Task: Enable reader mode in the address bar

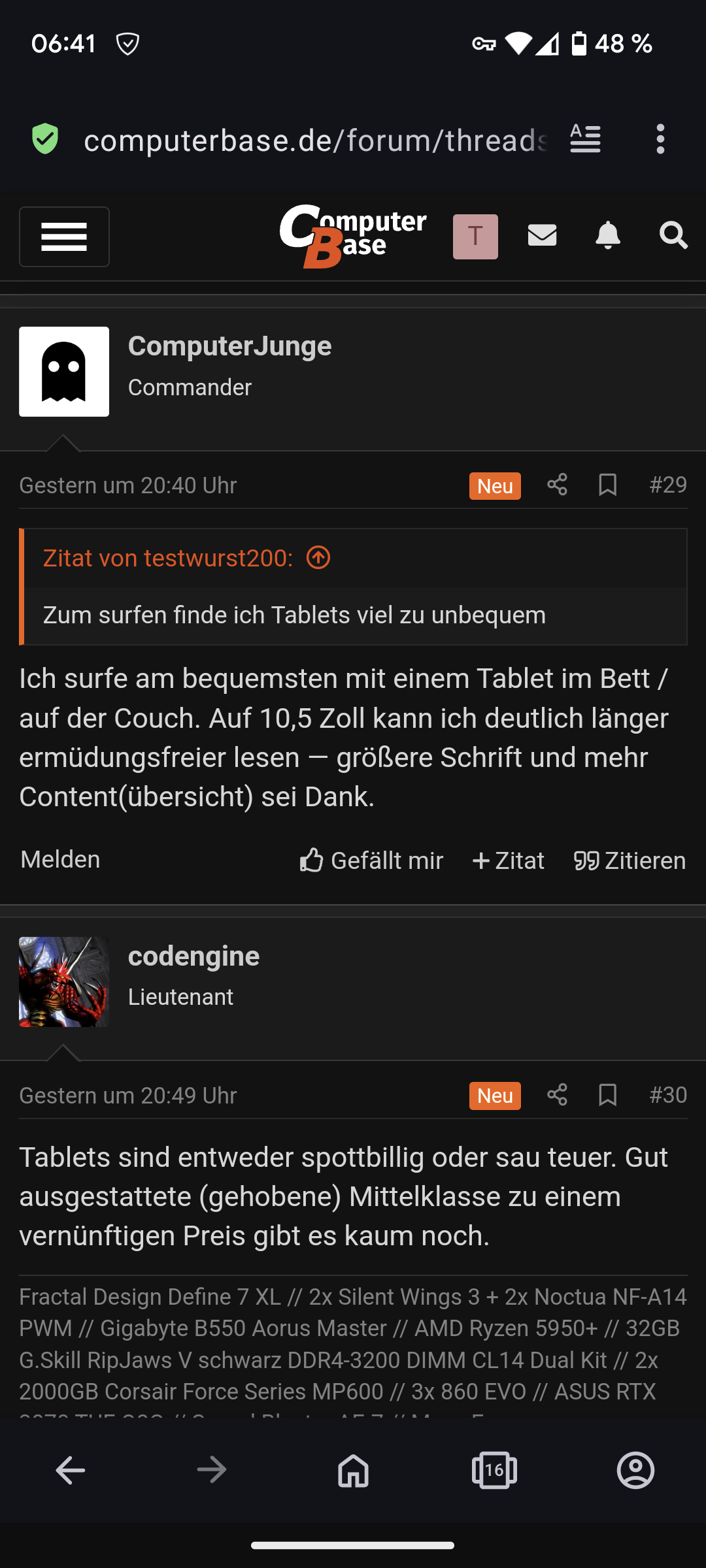Action: (x=585, y=139)
